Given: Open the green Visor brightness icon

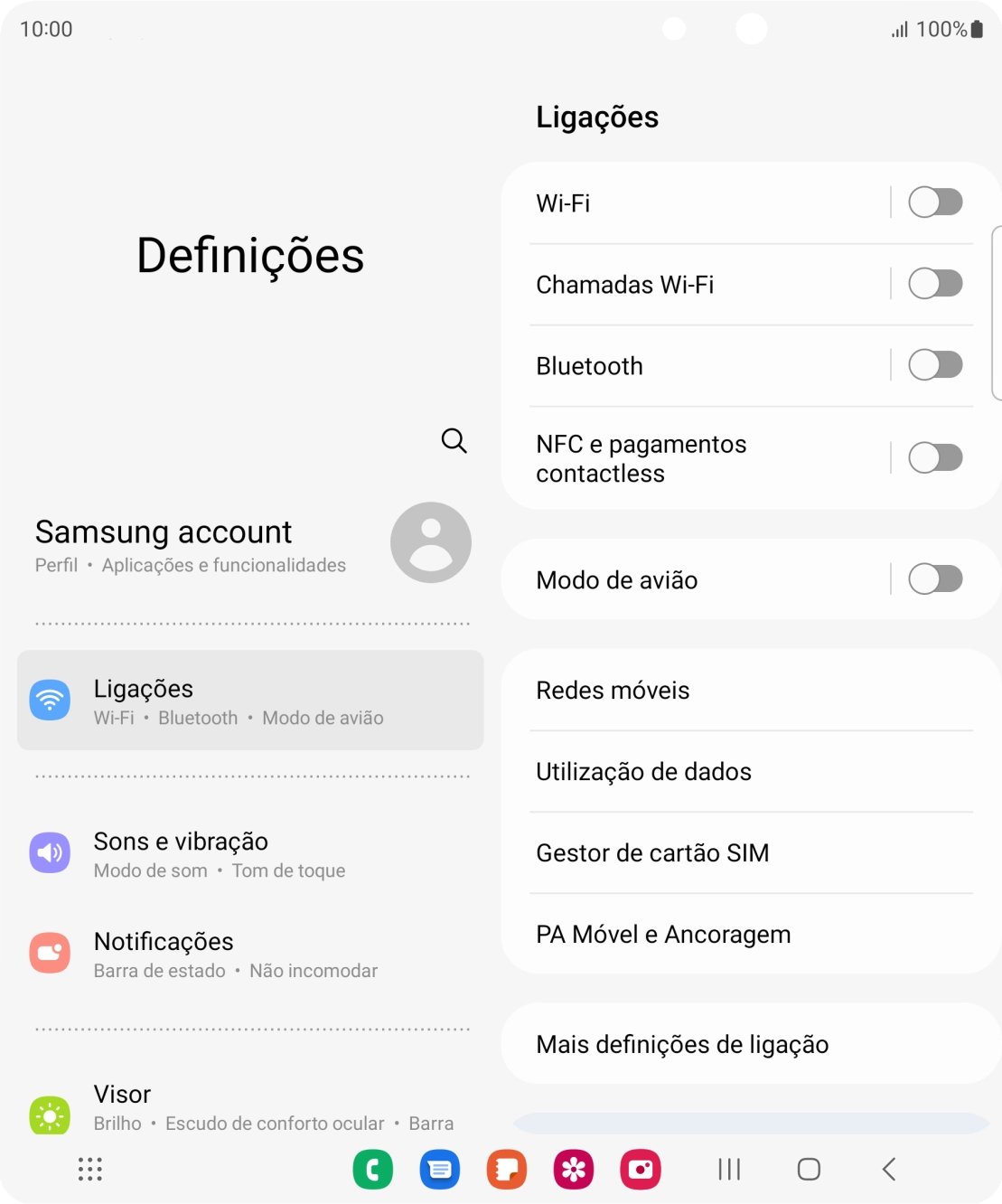Looking at the screenshot, I should point(50,1115).
